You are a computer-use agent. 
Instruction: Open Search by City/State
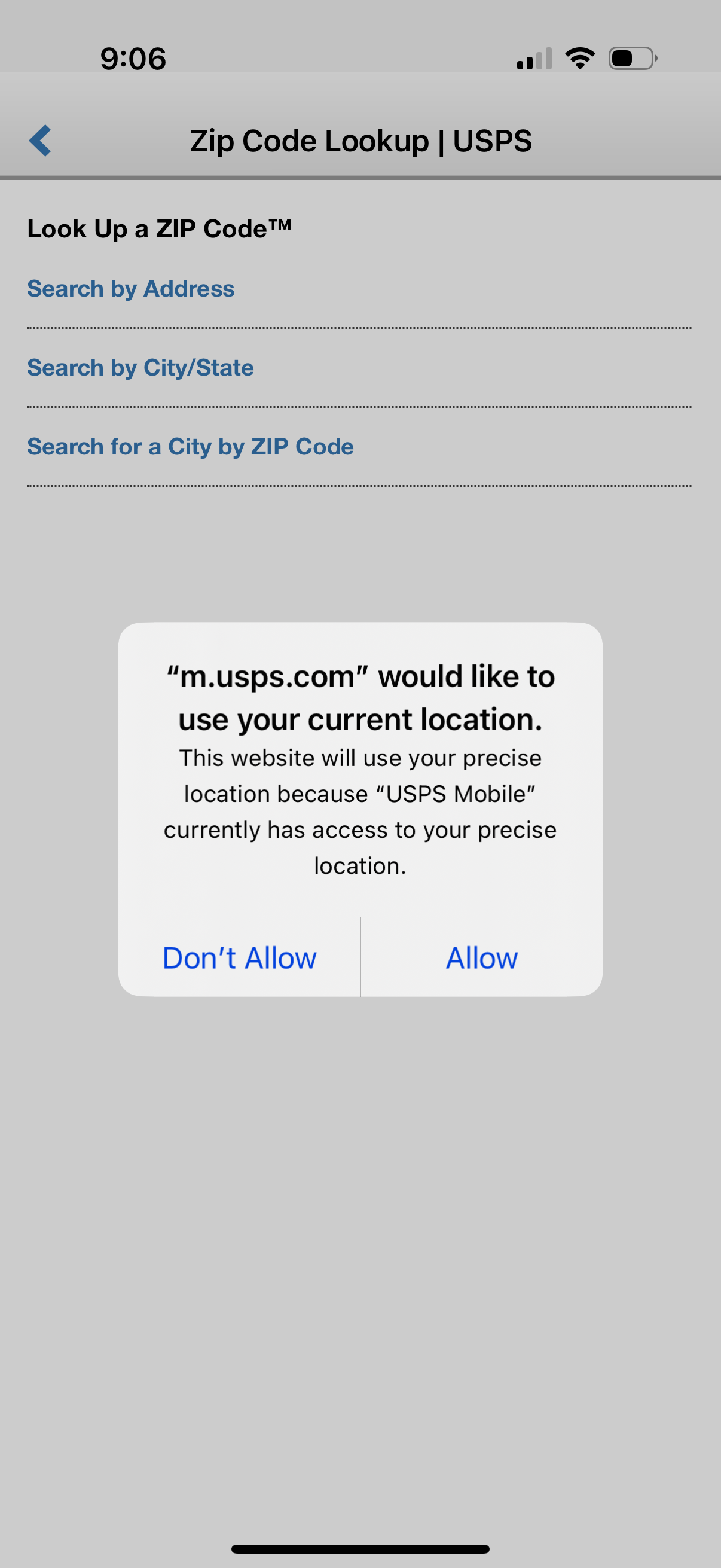(140, 368)
